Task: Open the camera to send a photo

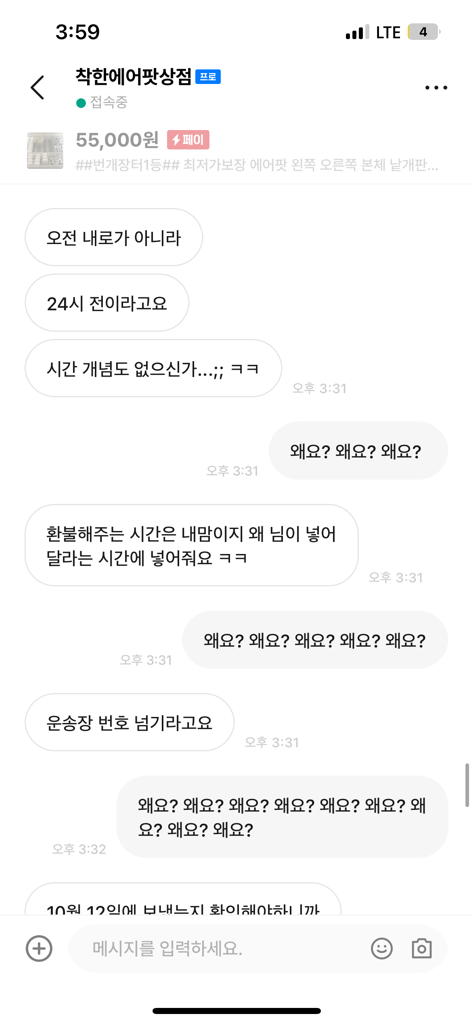Action: point(422,948)
